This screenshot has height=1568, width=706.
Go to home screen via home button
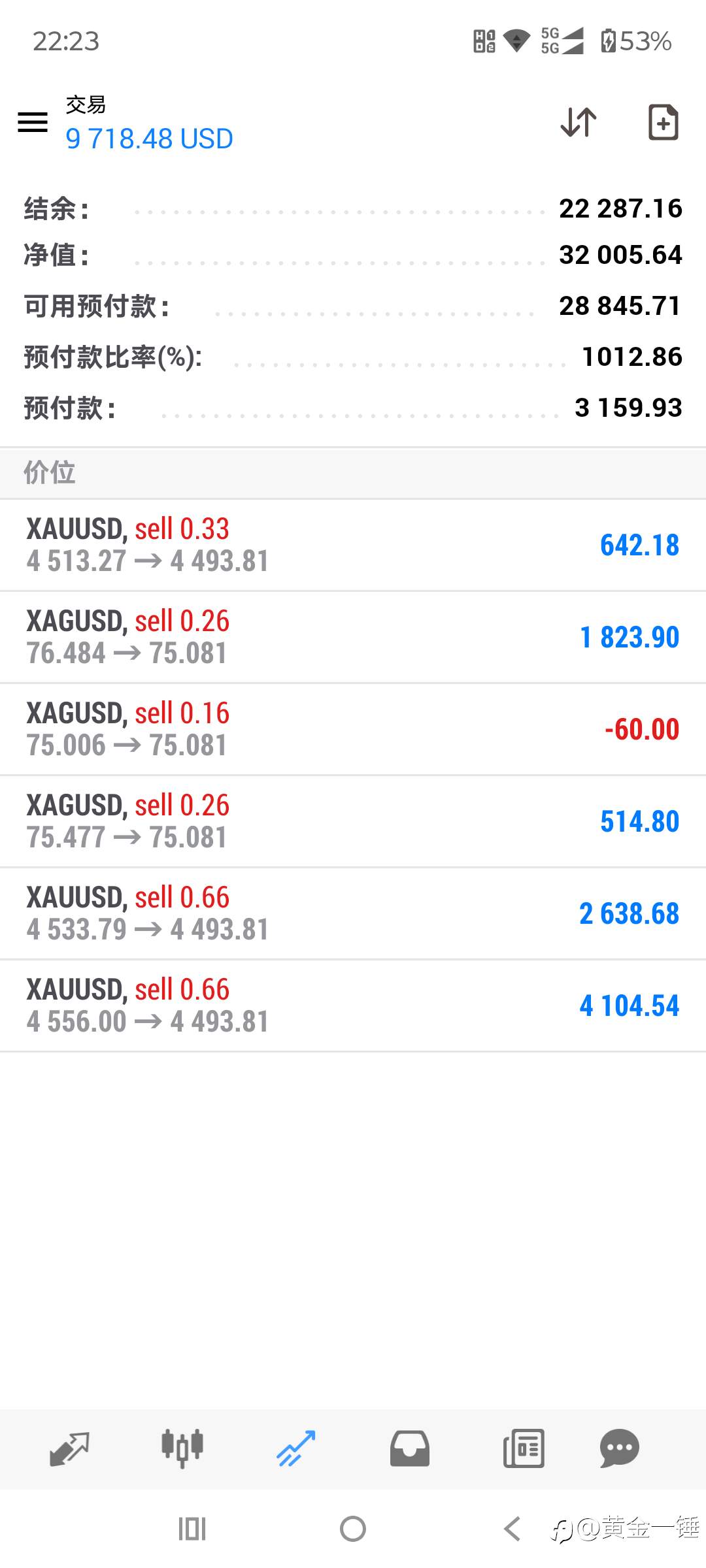[353, 1529]
